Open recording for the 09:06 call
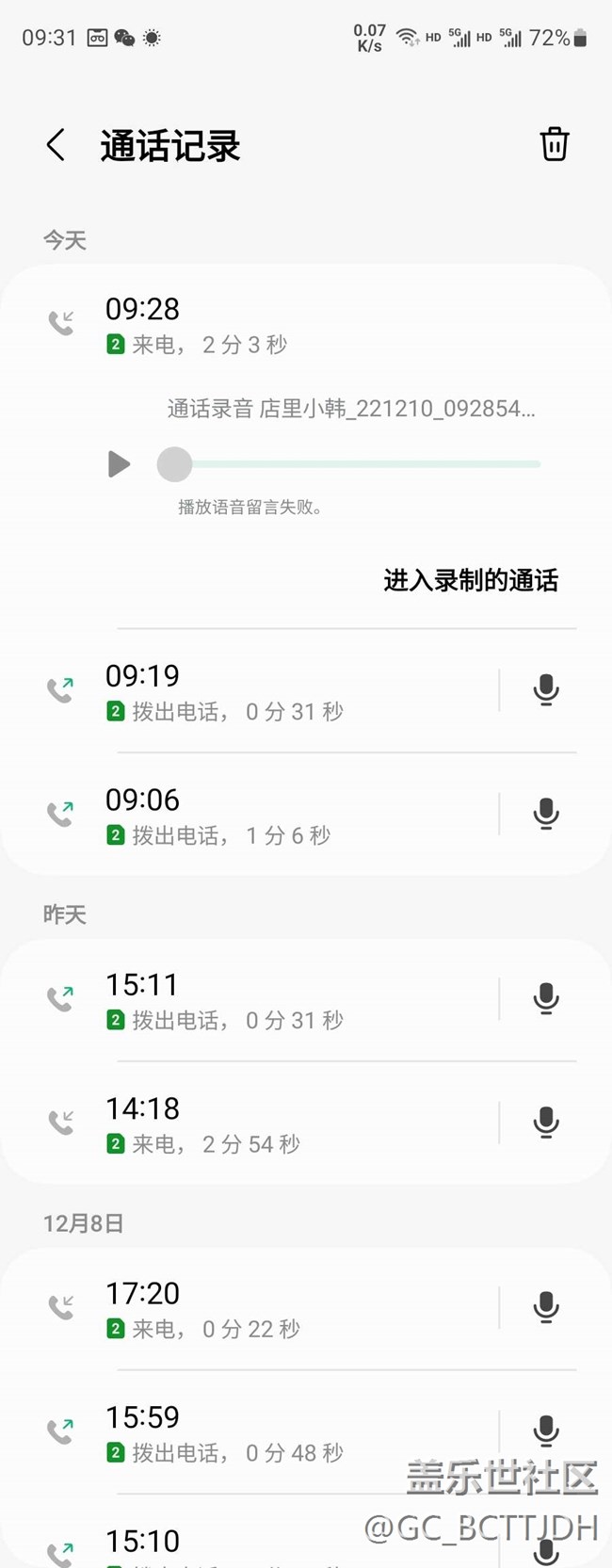 coord(546,814)
